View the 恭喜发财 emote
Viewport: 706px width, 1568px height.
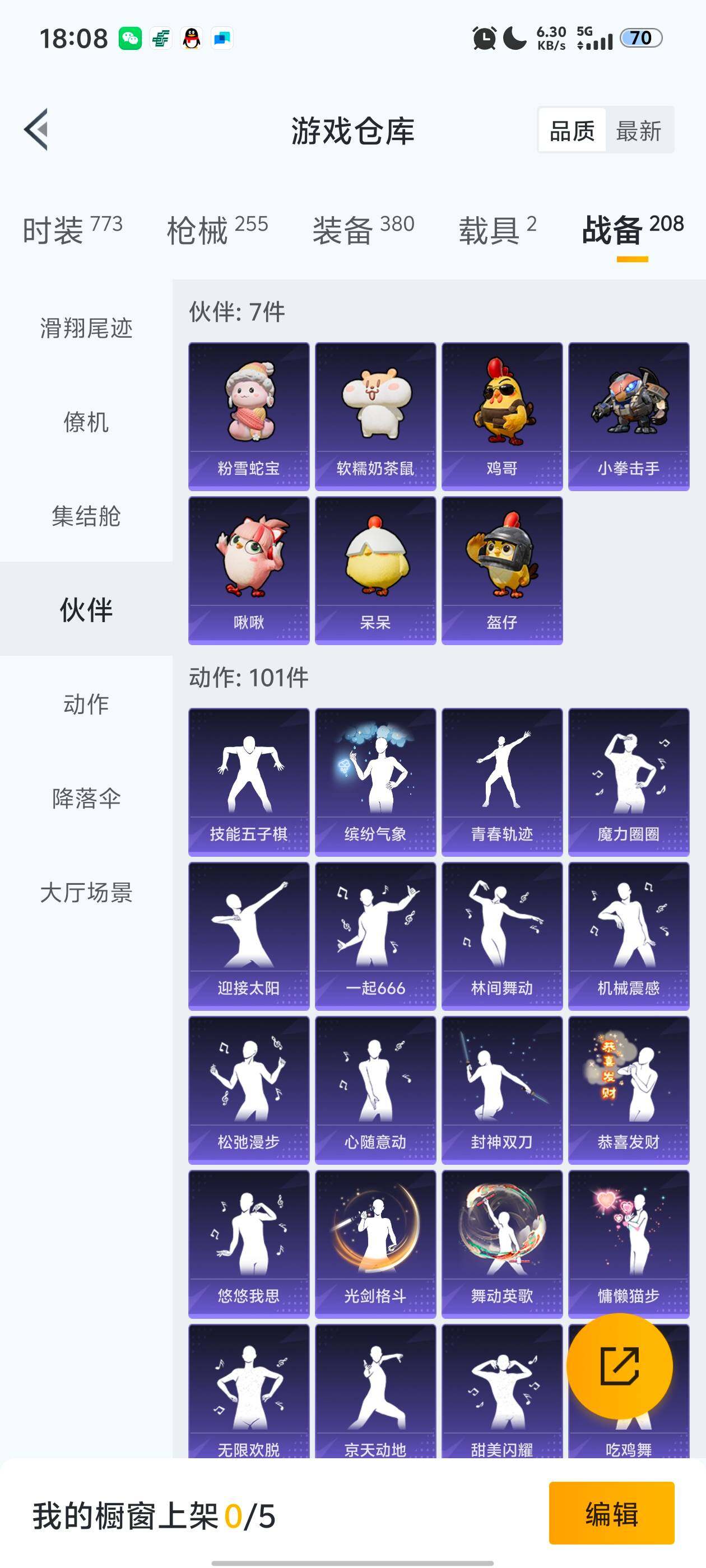(629, 1090)
